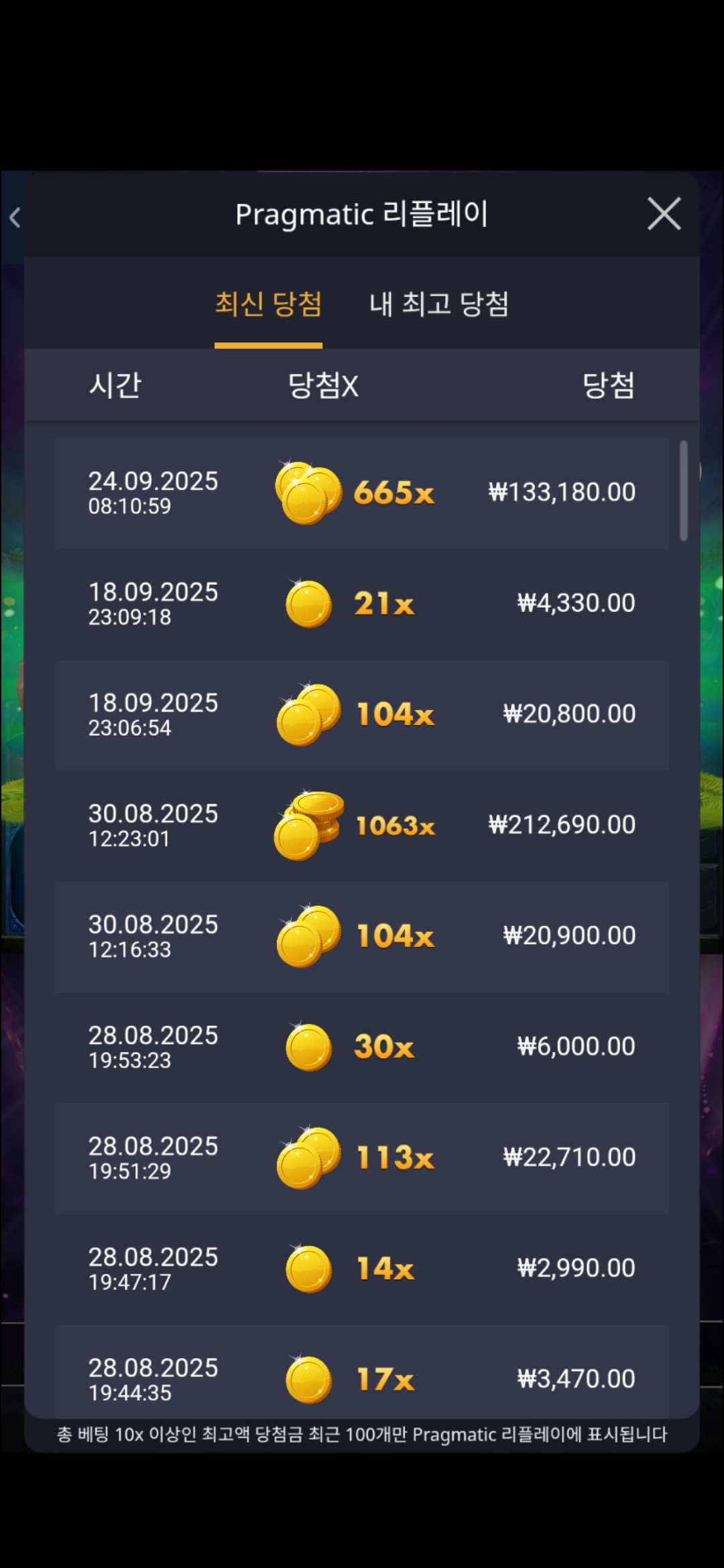Screen dimensions: 724x1568
Task: Play the 104x replay at 23:06:54
Action: pyautogui.click(x=362, y=714)
